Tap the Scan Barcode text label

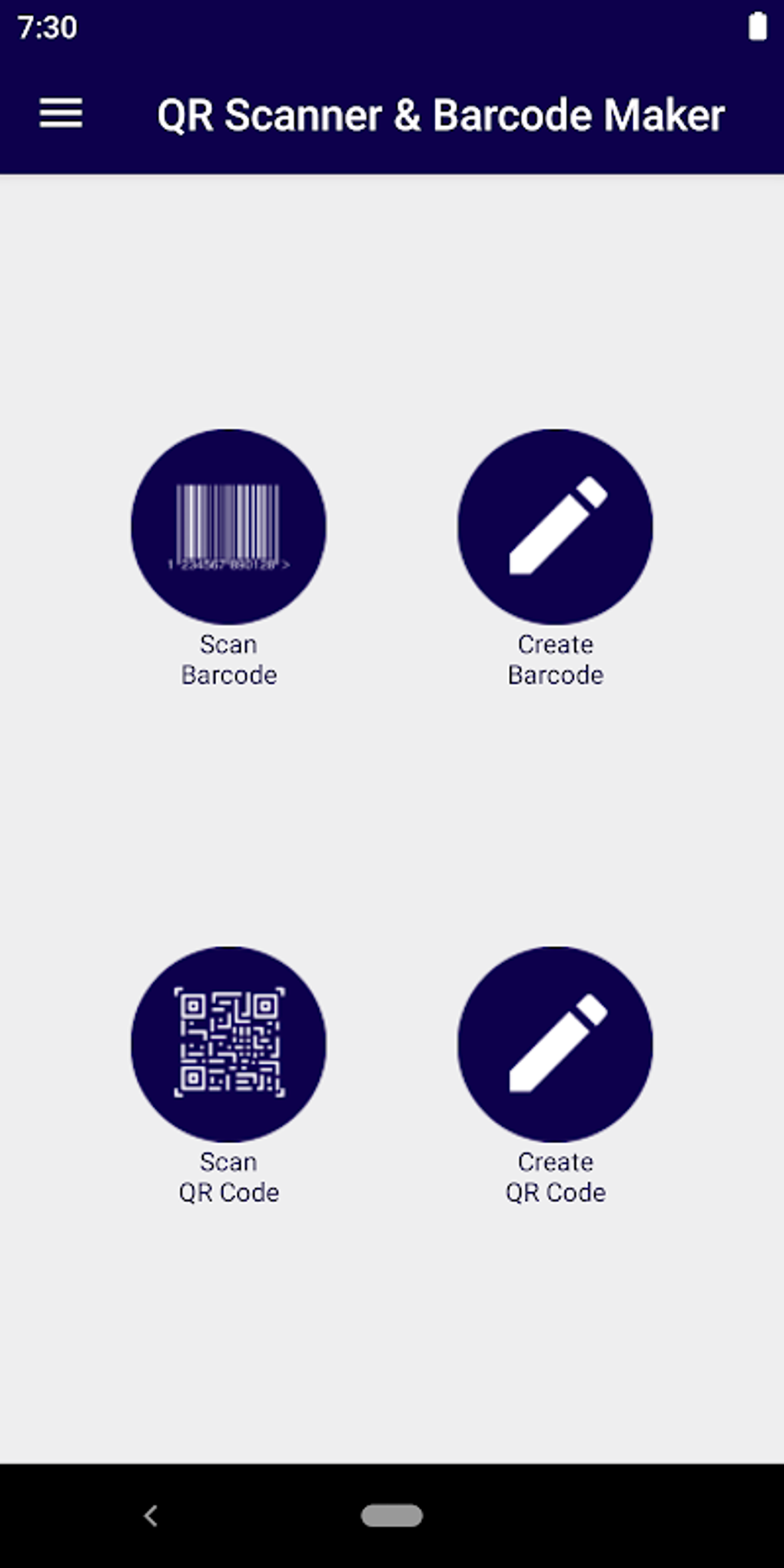[229, 659]
